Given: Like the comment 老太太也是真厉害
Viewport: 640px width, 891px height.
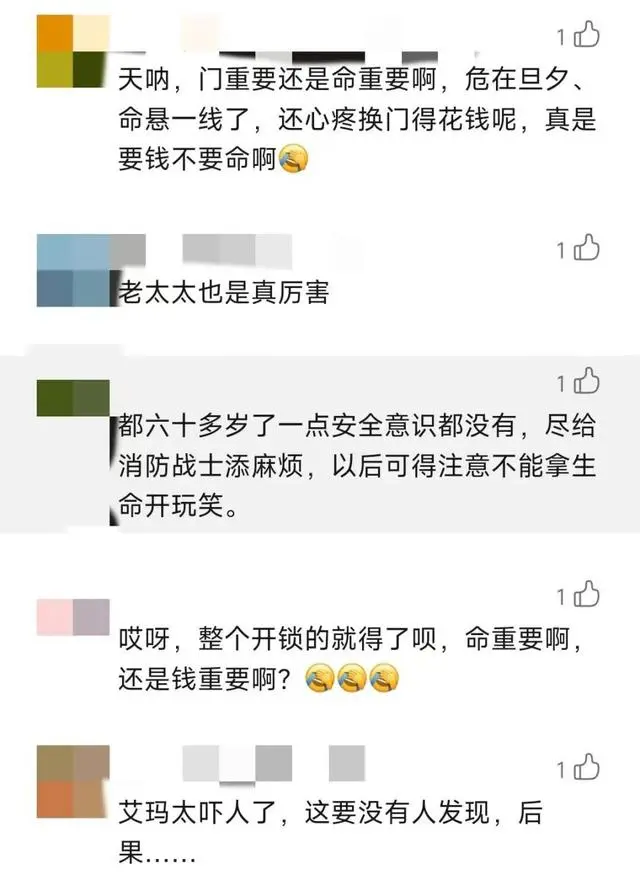Looking at the screenshot, I should click(587, 249).
